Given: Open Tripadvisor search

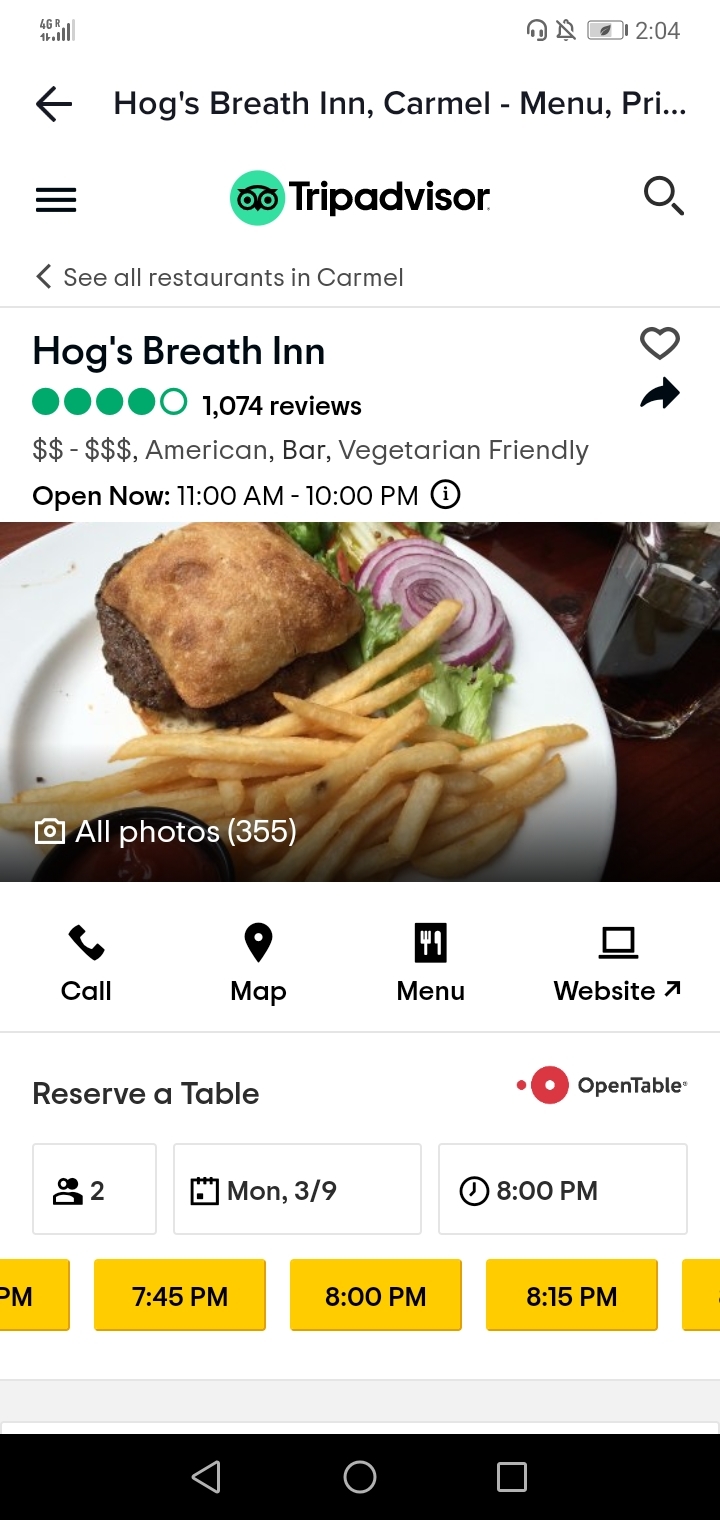Looking at the screenshot, I should pos(663,197).
